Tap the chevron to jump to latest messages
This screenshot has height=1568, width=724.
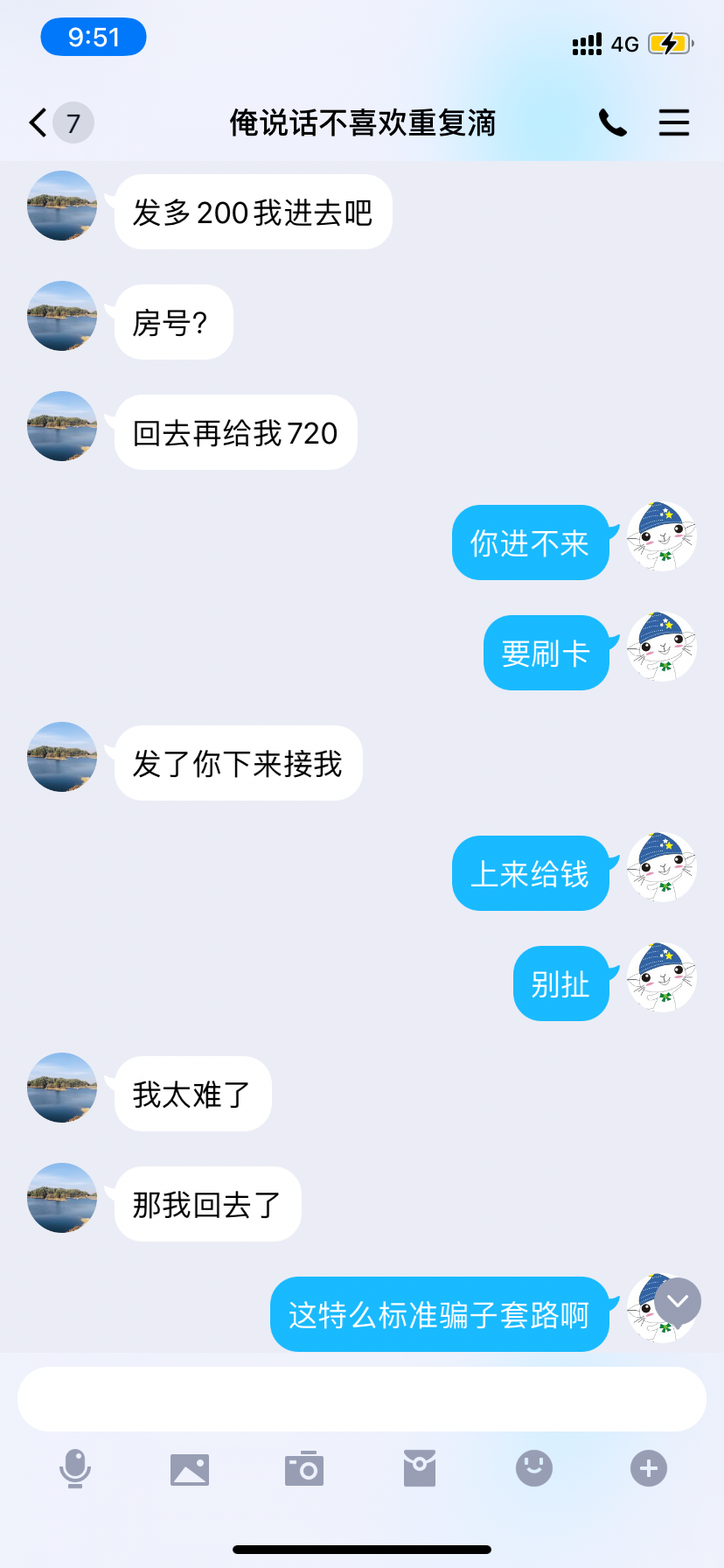click(x=676, y=1302)
